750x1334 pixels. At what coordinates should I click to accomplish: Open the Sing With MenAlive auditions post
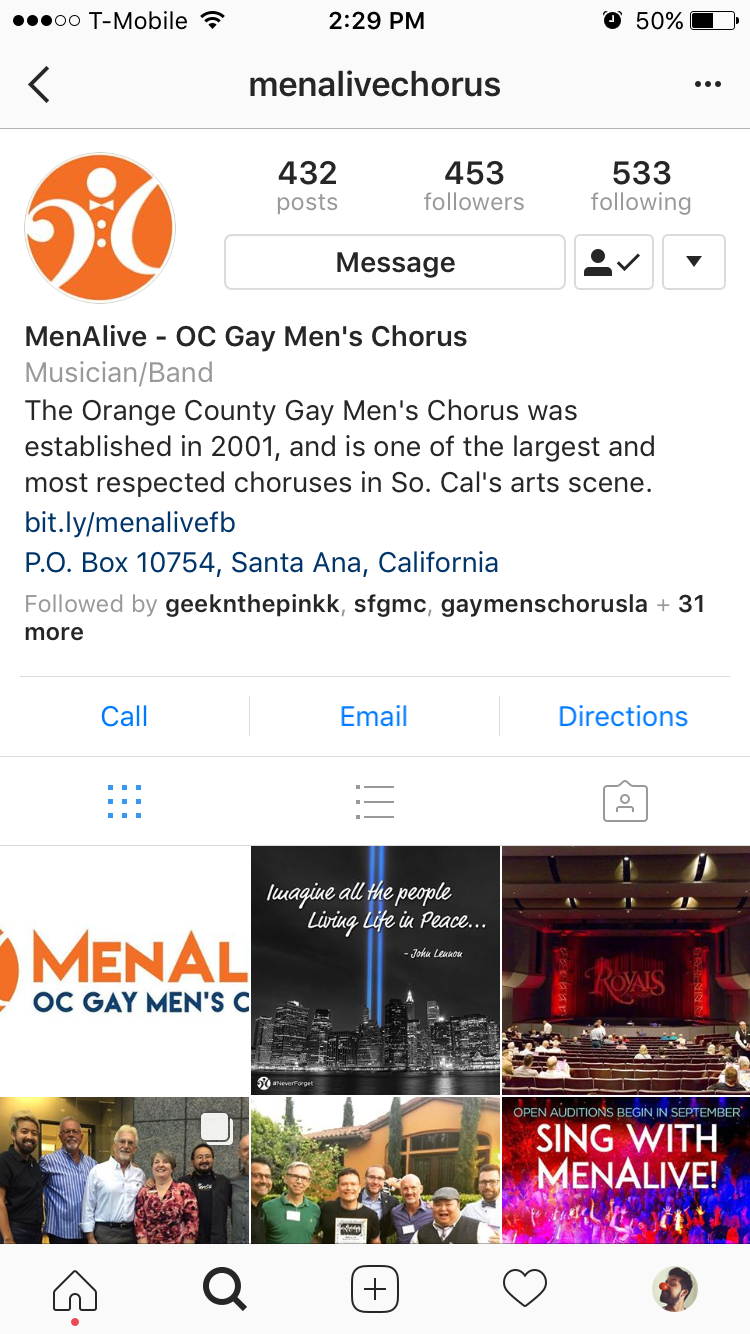(x=626, y=1170)
